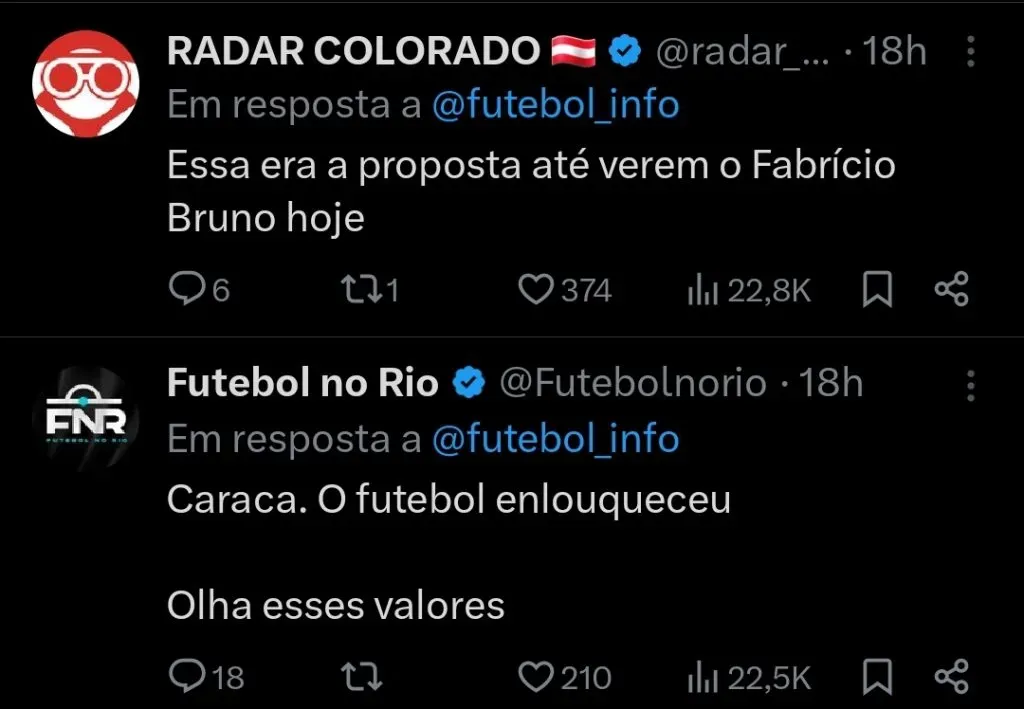Viewport: 1024px width, 709px height.
Task: Bookmark RADAR COLORADO's reply
Action: pyautogui.click(x=876, y=290)
